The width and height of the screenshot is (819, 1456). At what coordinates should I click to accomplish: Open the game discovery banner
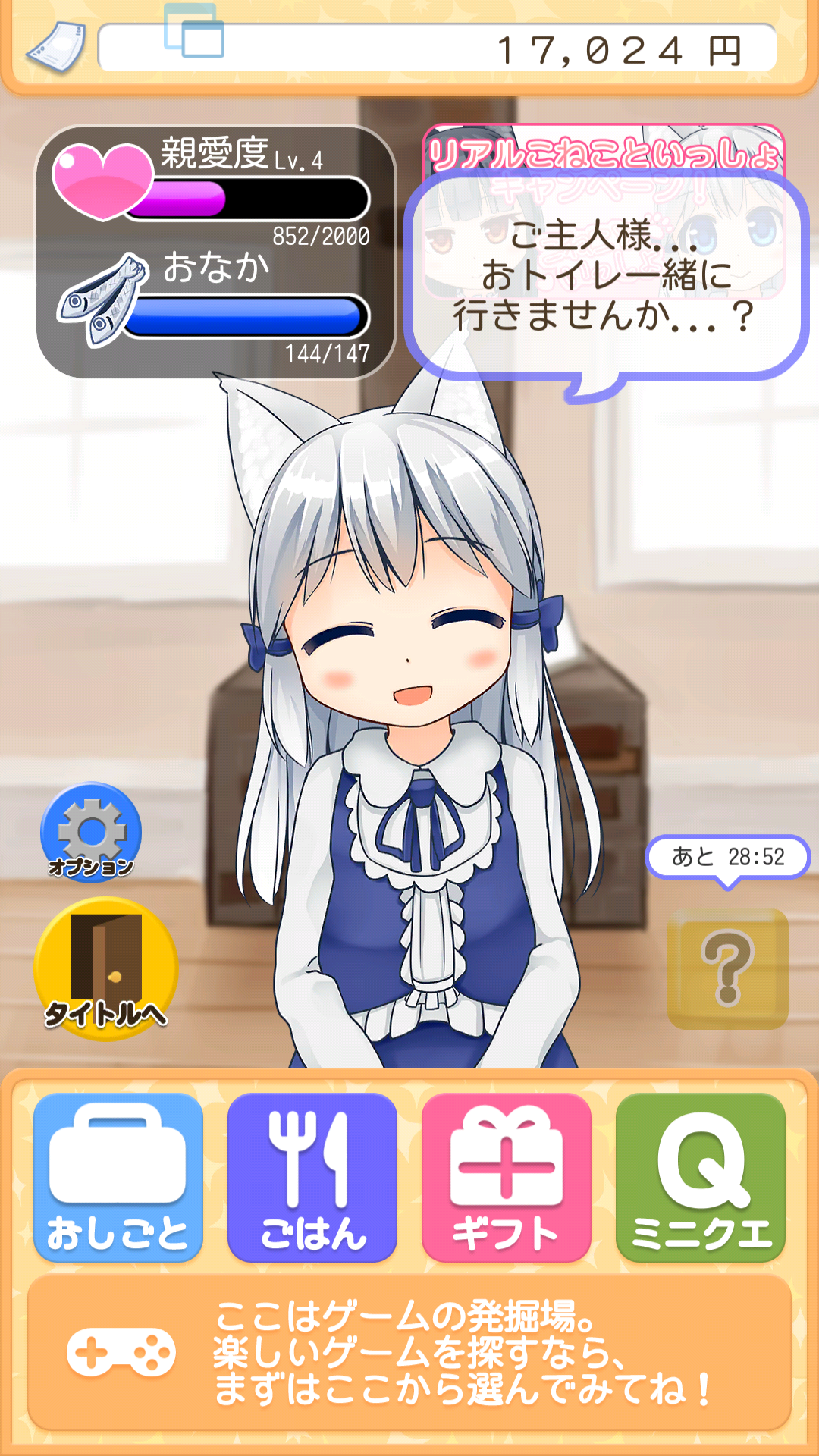(x=409, y=1353)
